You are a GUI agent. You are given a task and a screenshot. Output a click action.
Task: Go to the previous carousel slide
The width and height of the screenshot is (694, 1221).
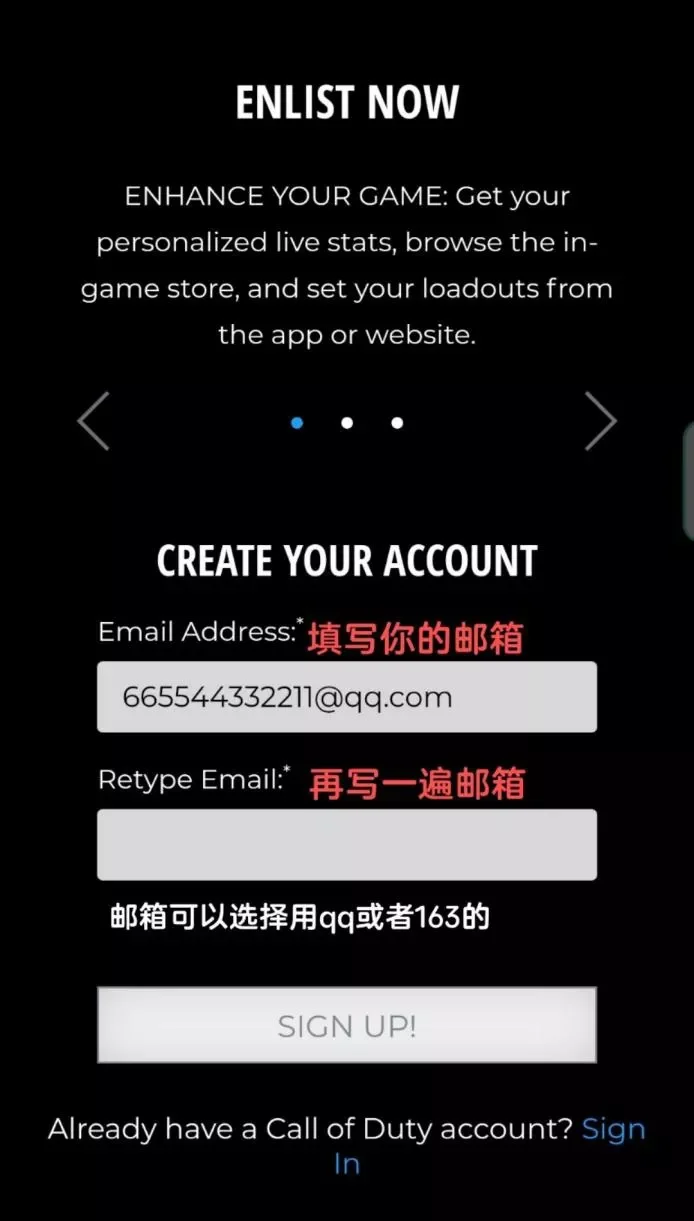pos(93,421)
